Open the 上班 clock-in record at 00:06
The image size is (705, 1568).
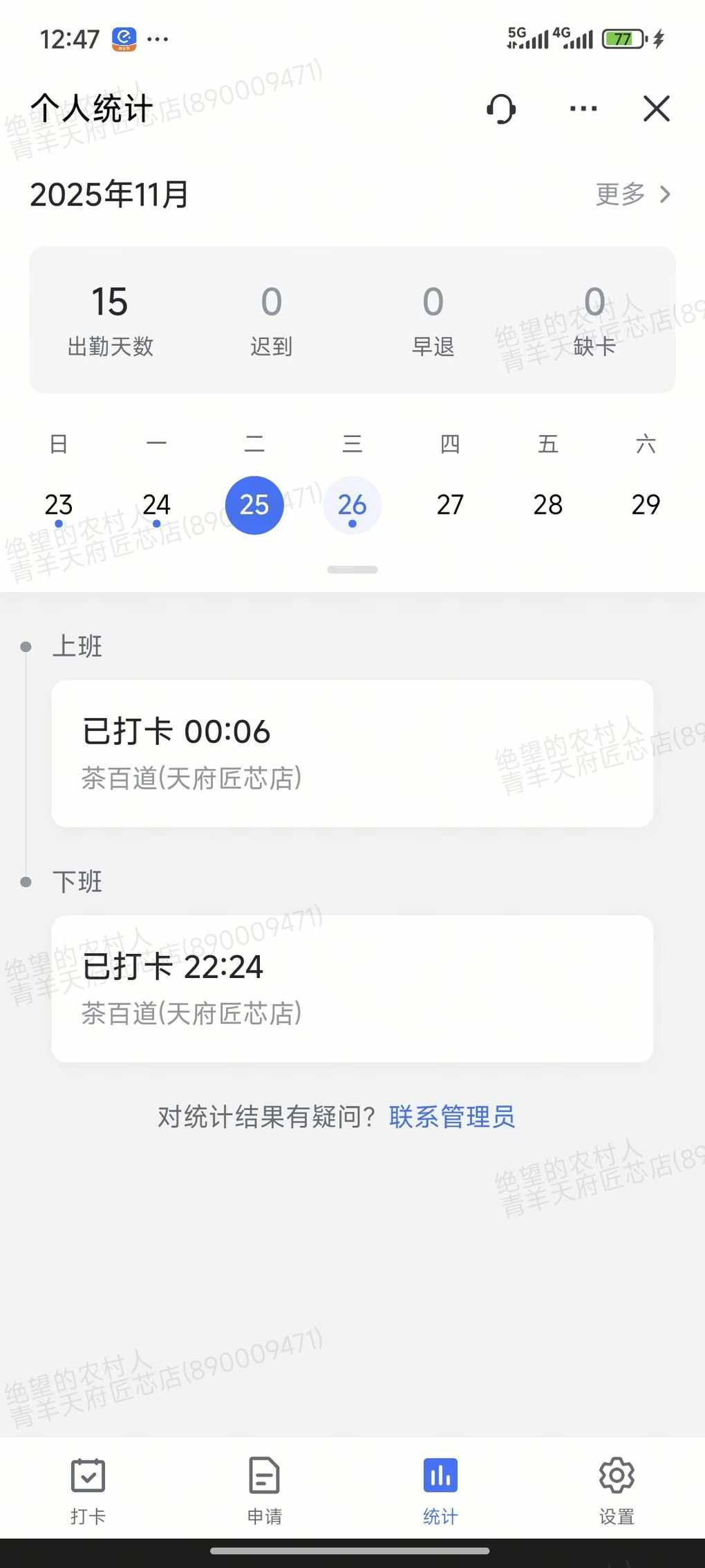point(352,753)
